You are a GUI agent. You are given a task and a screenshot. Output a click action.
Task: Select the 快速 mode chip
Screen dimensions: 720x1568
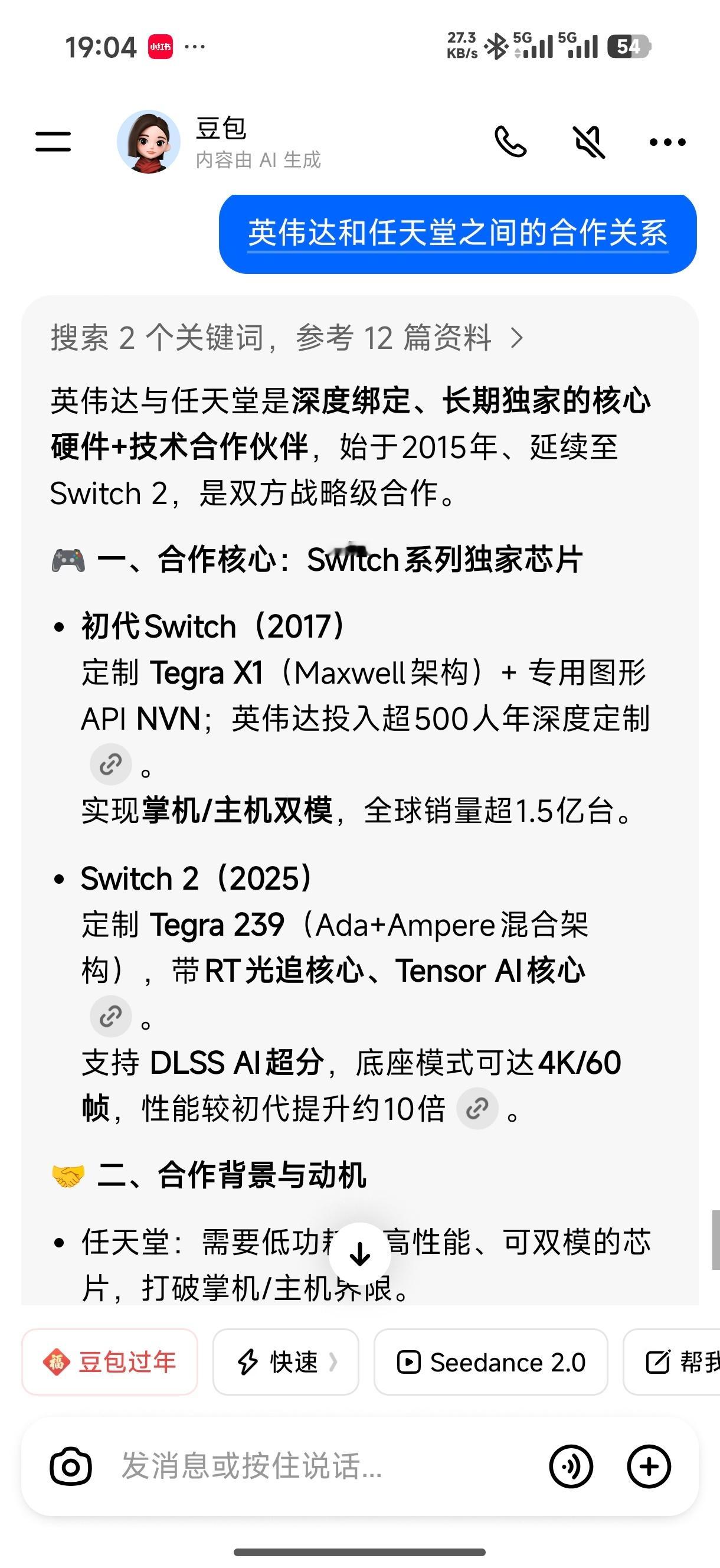286,1361
